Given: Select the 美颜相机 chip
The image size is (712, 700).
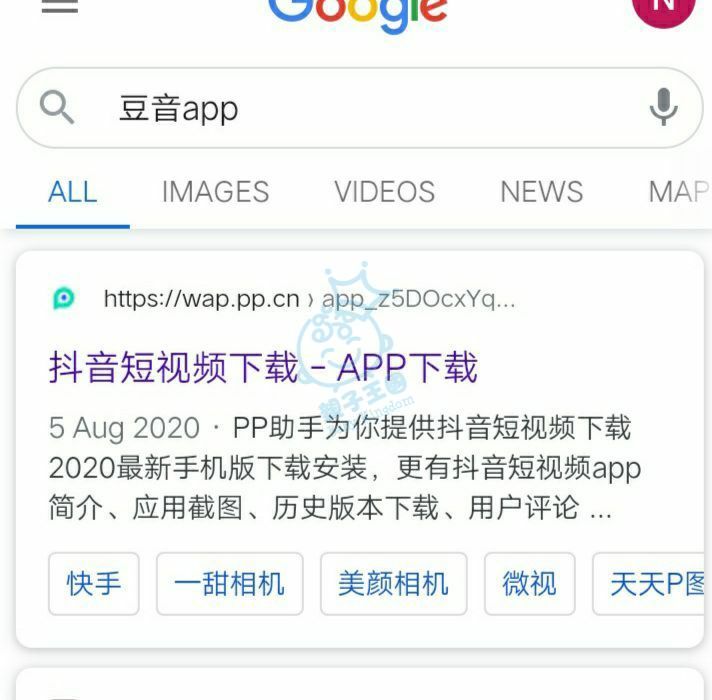Looking at the screenshot, I should coord(393,583).
